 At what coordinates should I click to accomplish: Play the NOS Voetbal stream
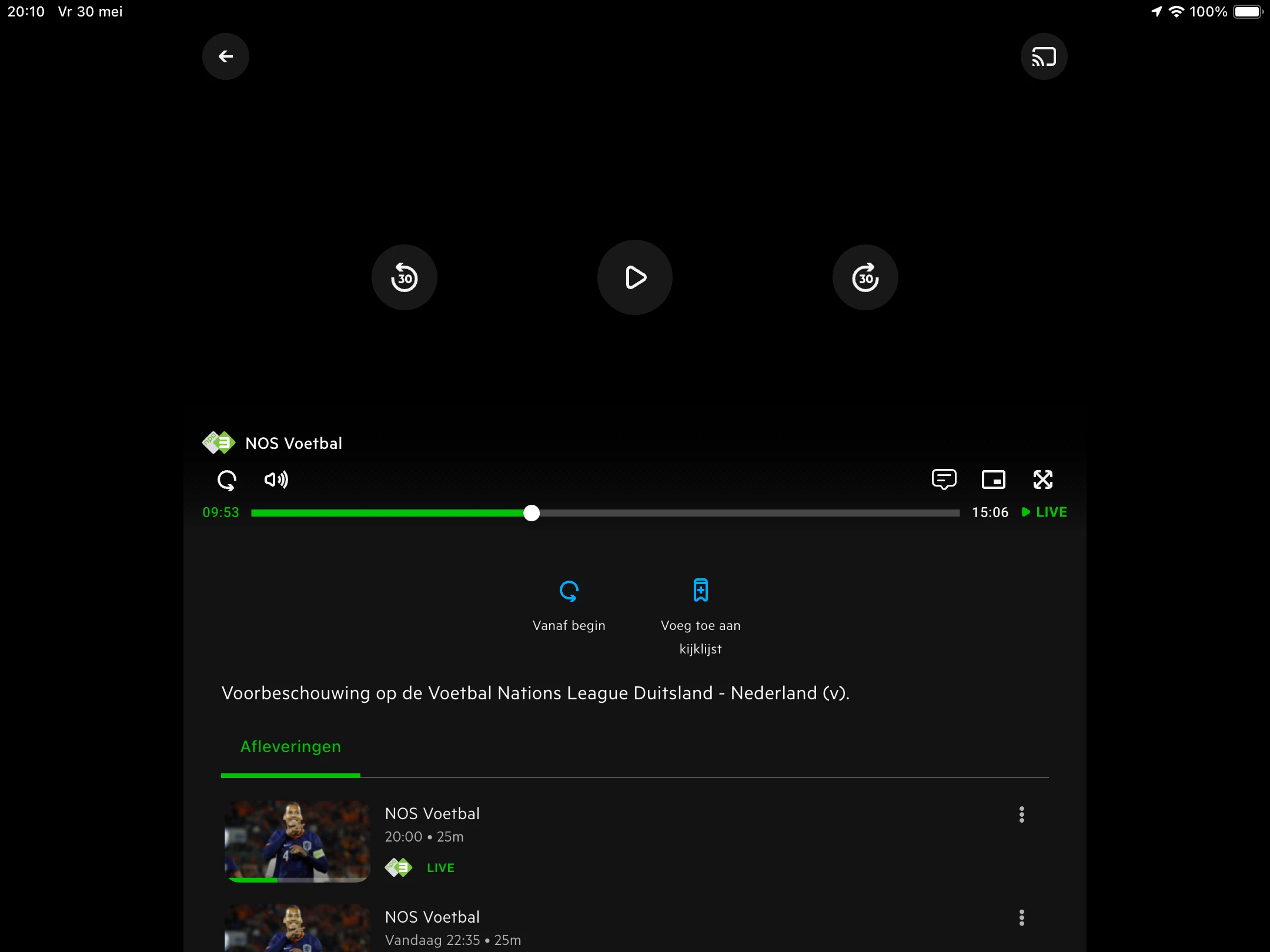[635, 277]
